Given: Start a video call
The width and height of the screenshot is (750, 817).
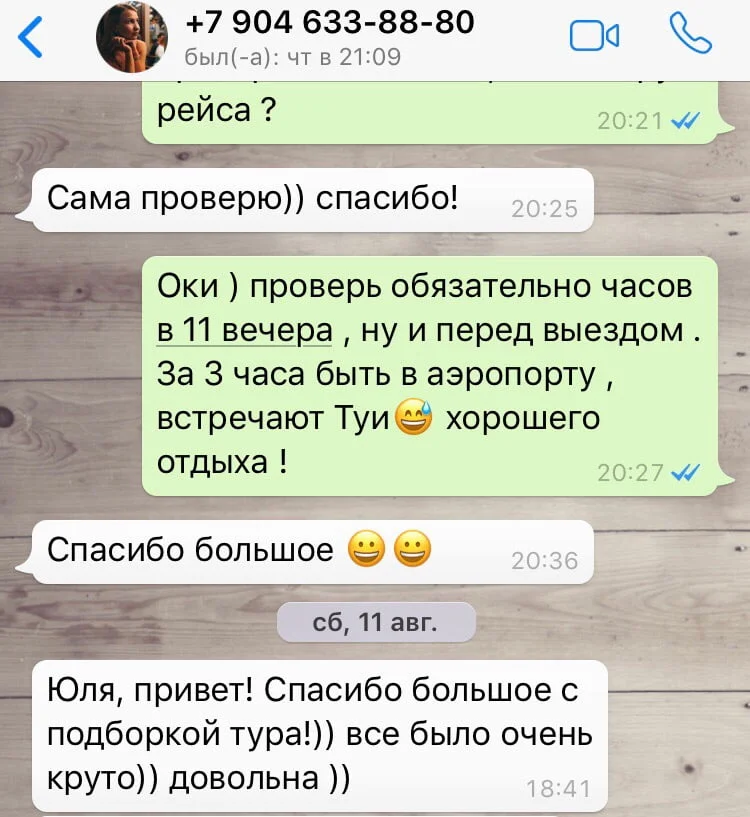Looking at the screenshot, I should coord(594,37).
